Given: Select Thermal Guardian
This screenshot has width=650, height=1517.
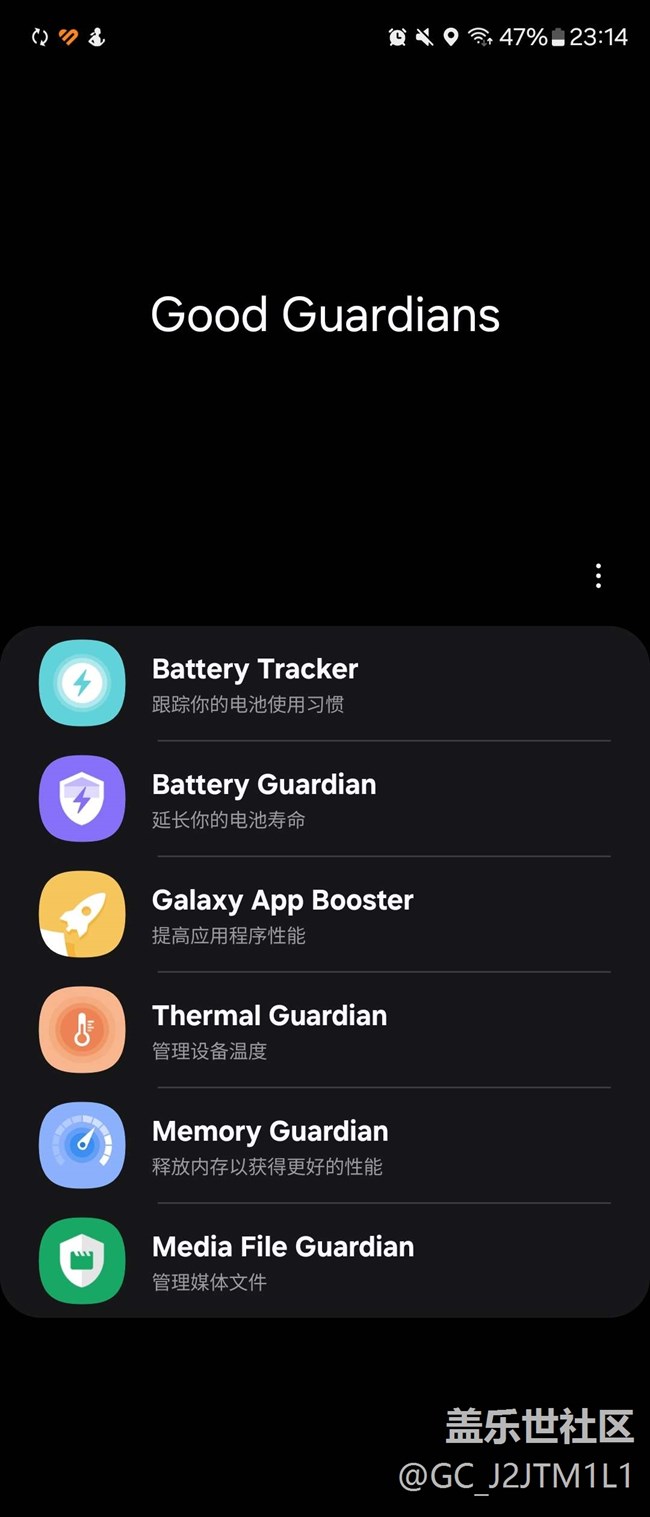Looking at the screenshot, I should click(325, 1030).
